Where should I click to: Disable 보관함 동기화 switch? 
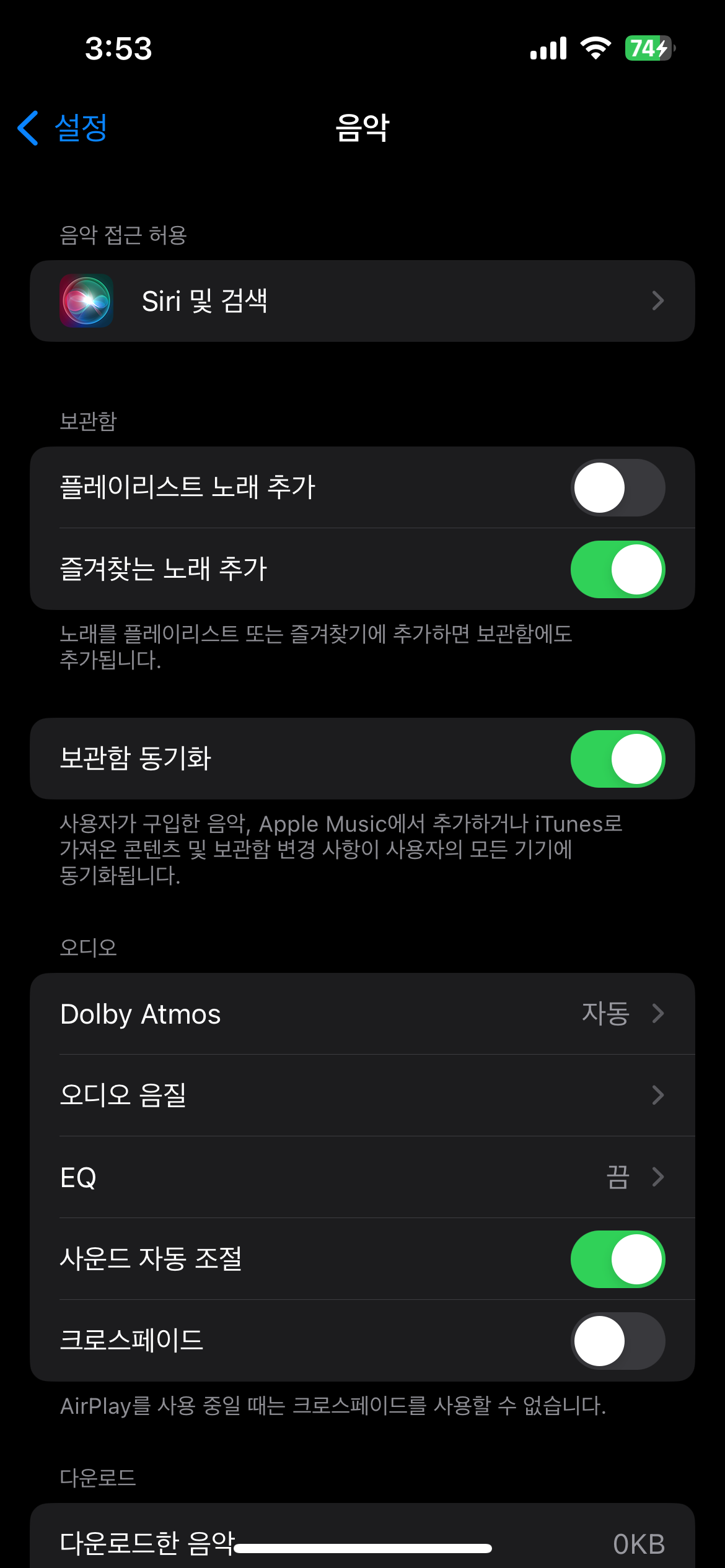tap(617, 759)
